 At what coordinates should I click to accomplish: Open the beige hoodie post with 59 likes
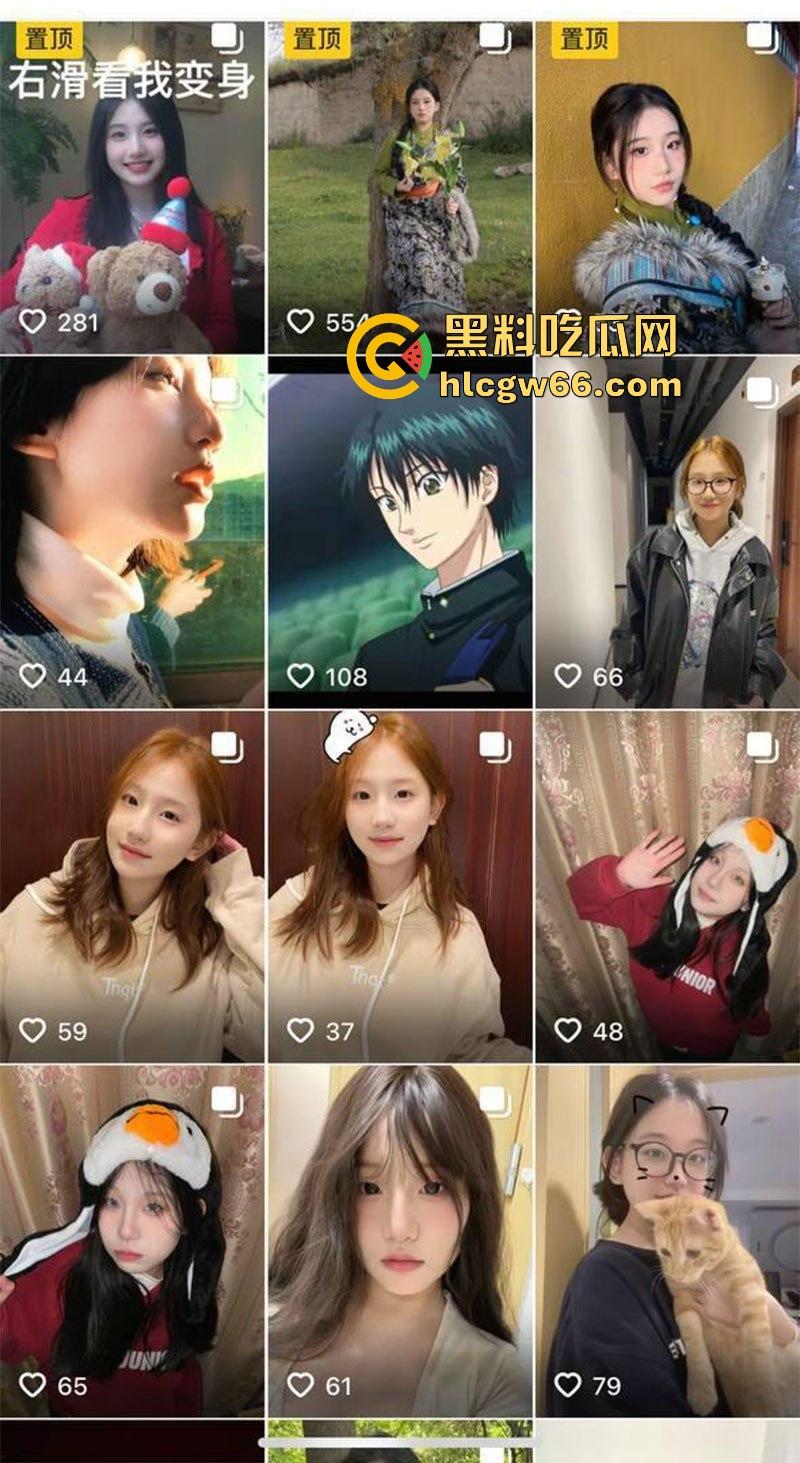(132, 885)
